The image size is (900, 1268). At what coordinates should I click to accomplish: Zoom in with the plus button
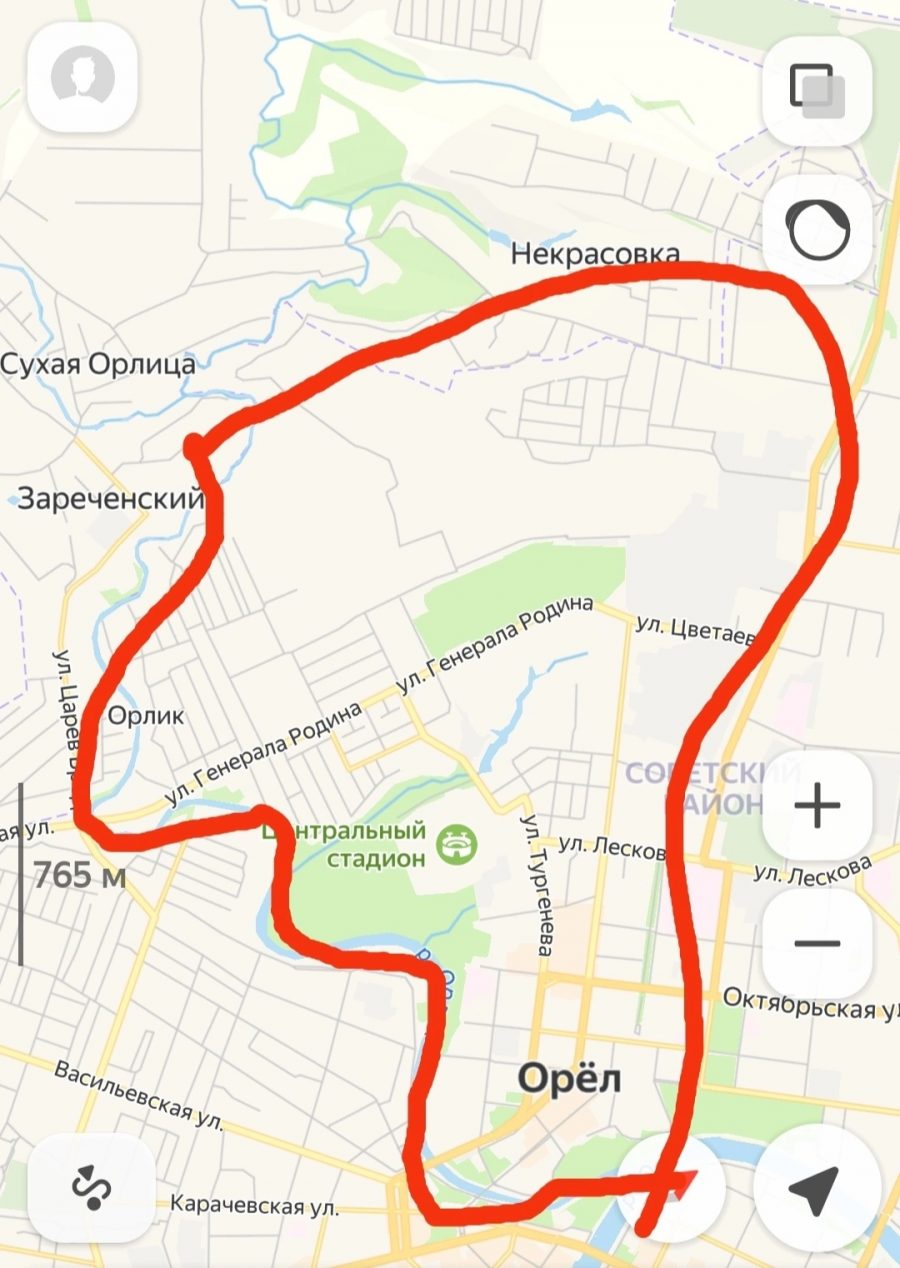click(x=818, y=806)
